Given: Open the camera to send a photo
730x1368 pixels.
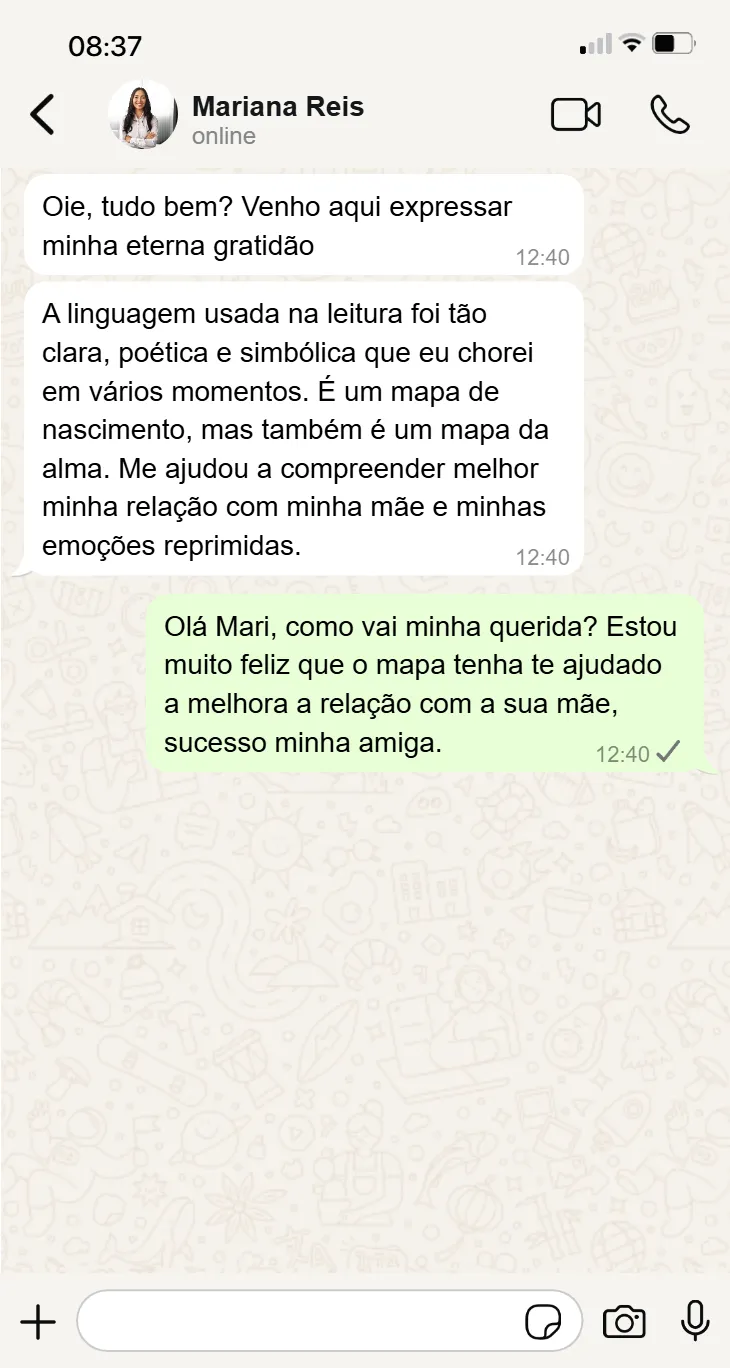Looking at the screenshot, I should pos(624,1322).
